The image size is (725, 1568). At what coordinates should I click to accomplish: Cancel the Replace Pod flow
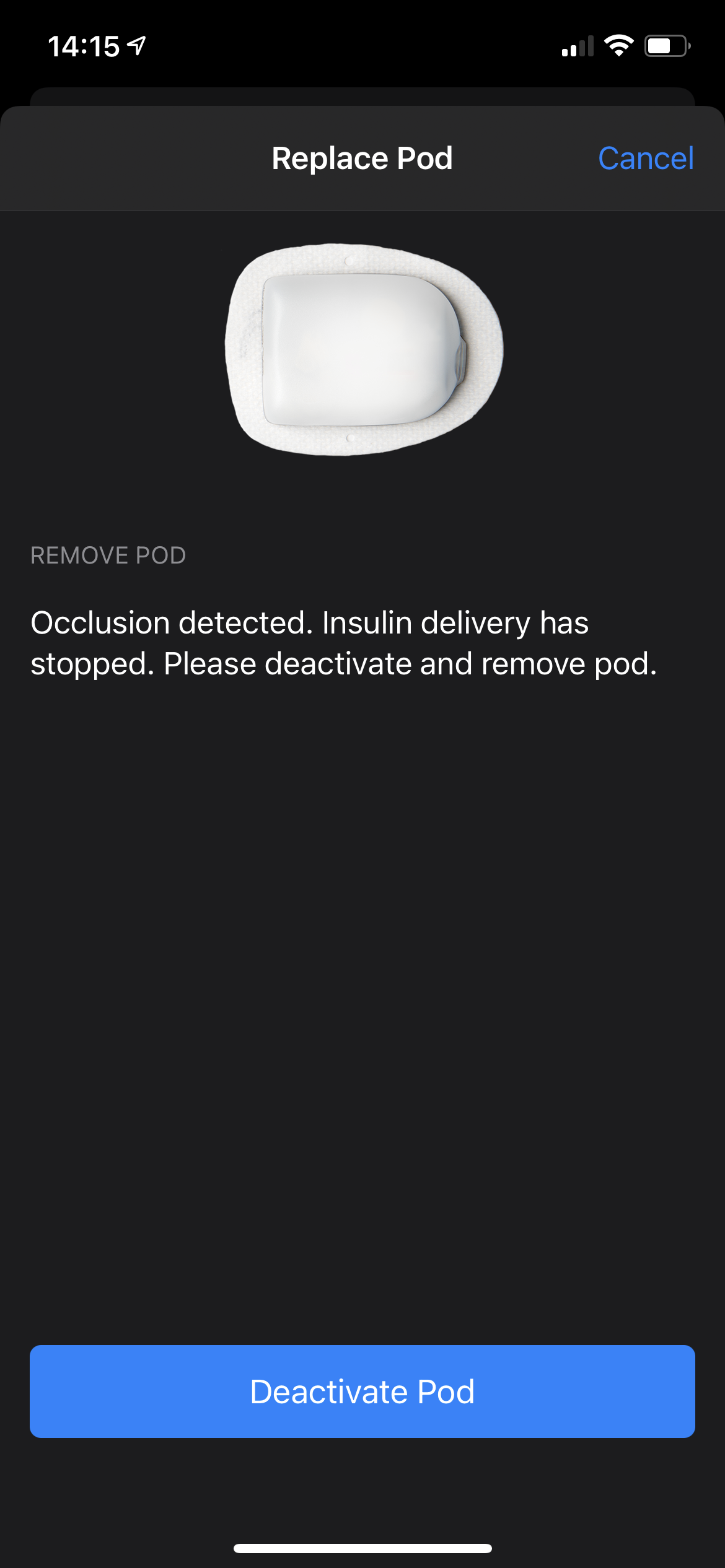click(x=645, y=159)
